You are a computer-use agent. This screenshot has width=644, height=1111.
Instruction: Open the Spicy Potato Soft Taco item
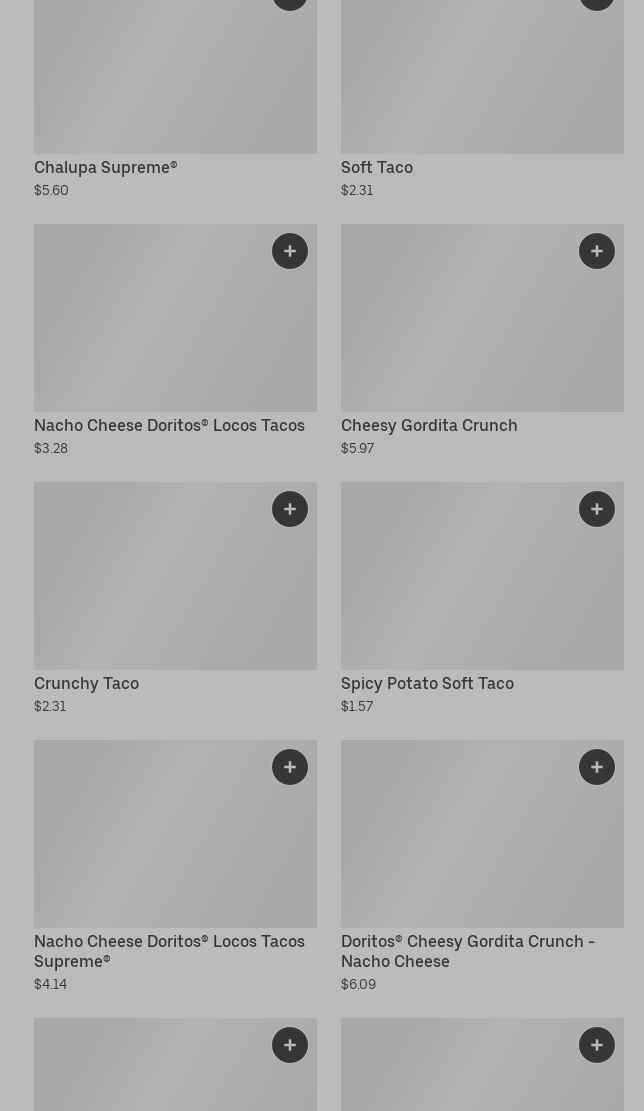tap(427, 683)
